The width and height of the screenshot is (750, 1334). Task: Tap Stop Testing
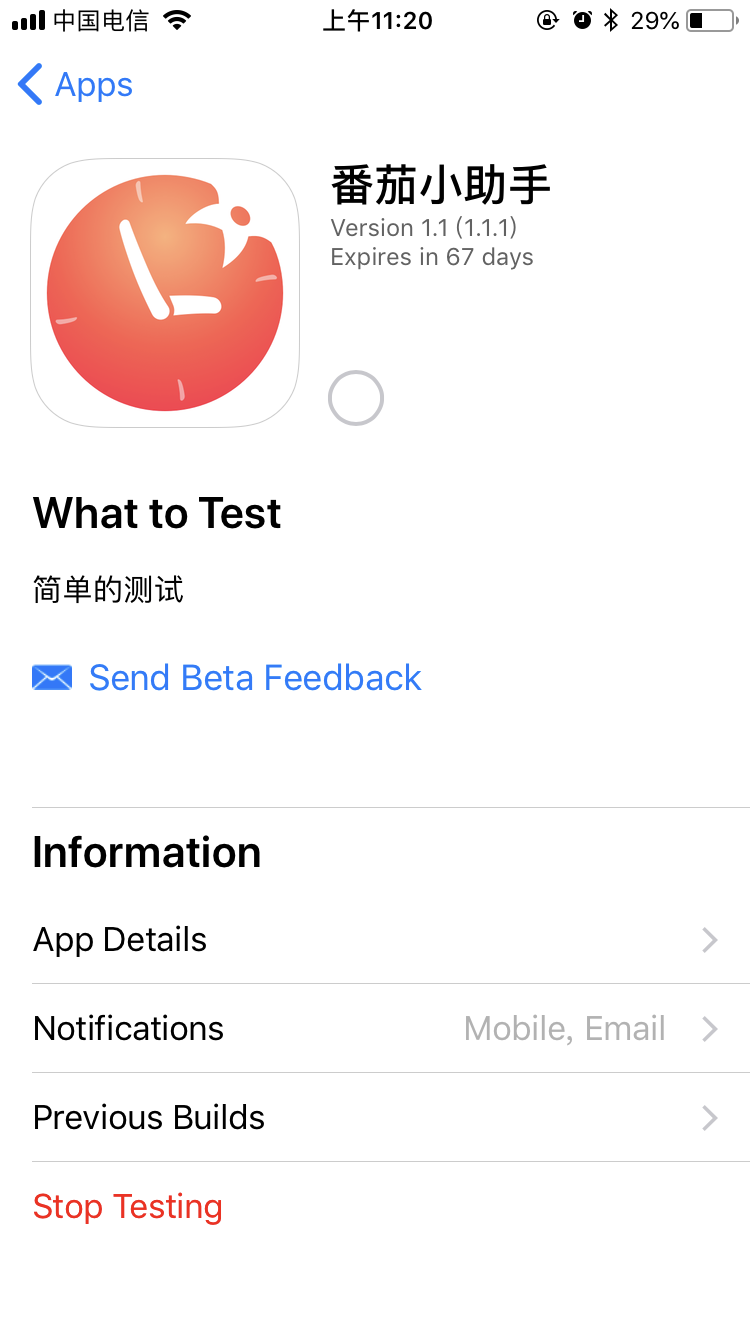coord(128,1207)
